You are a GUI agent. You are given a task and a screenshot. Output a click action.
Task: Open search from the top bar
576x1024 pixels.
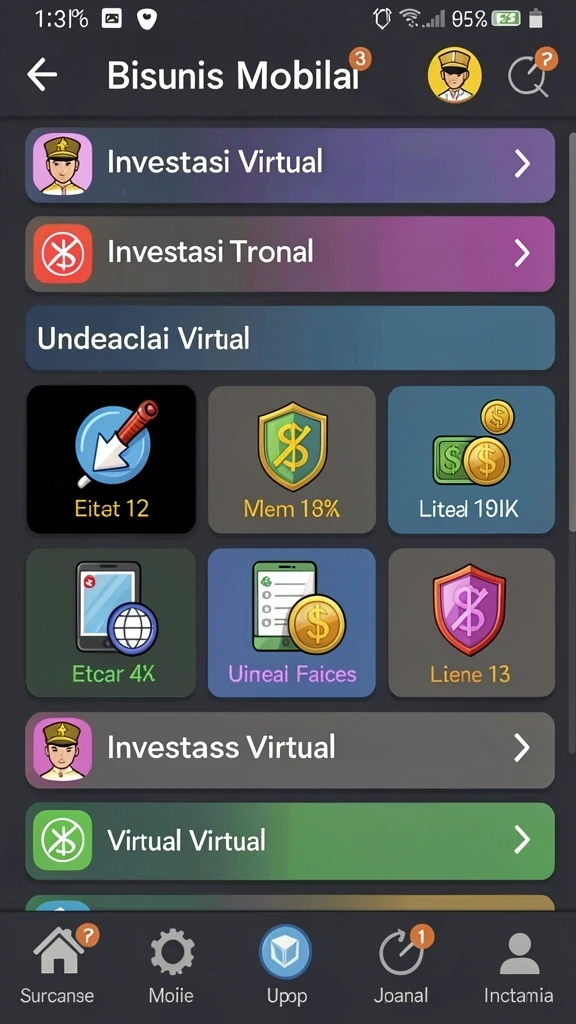click(x=529, y=76)
